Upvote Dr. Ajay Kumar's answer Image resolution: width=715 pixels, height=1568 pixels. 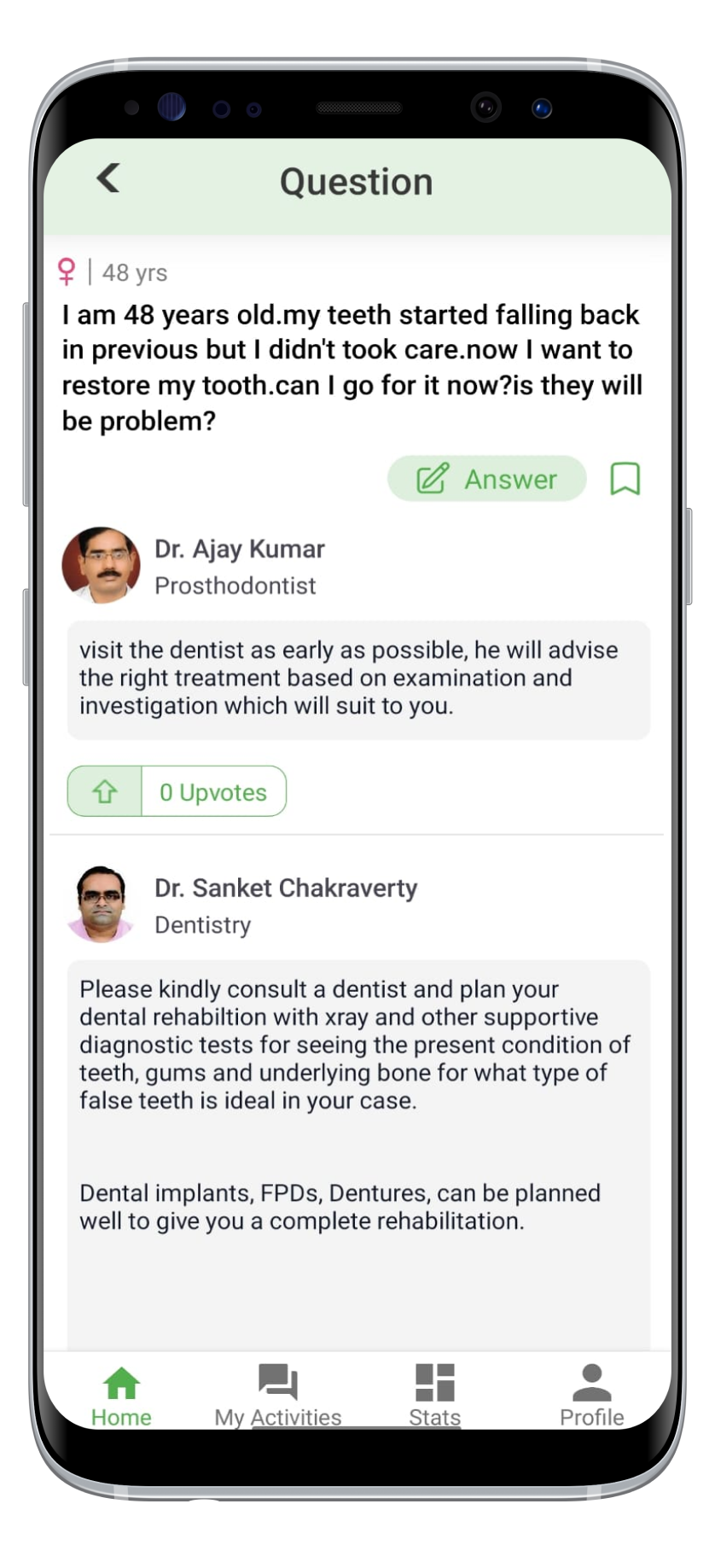(105, 791)
